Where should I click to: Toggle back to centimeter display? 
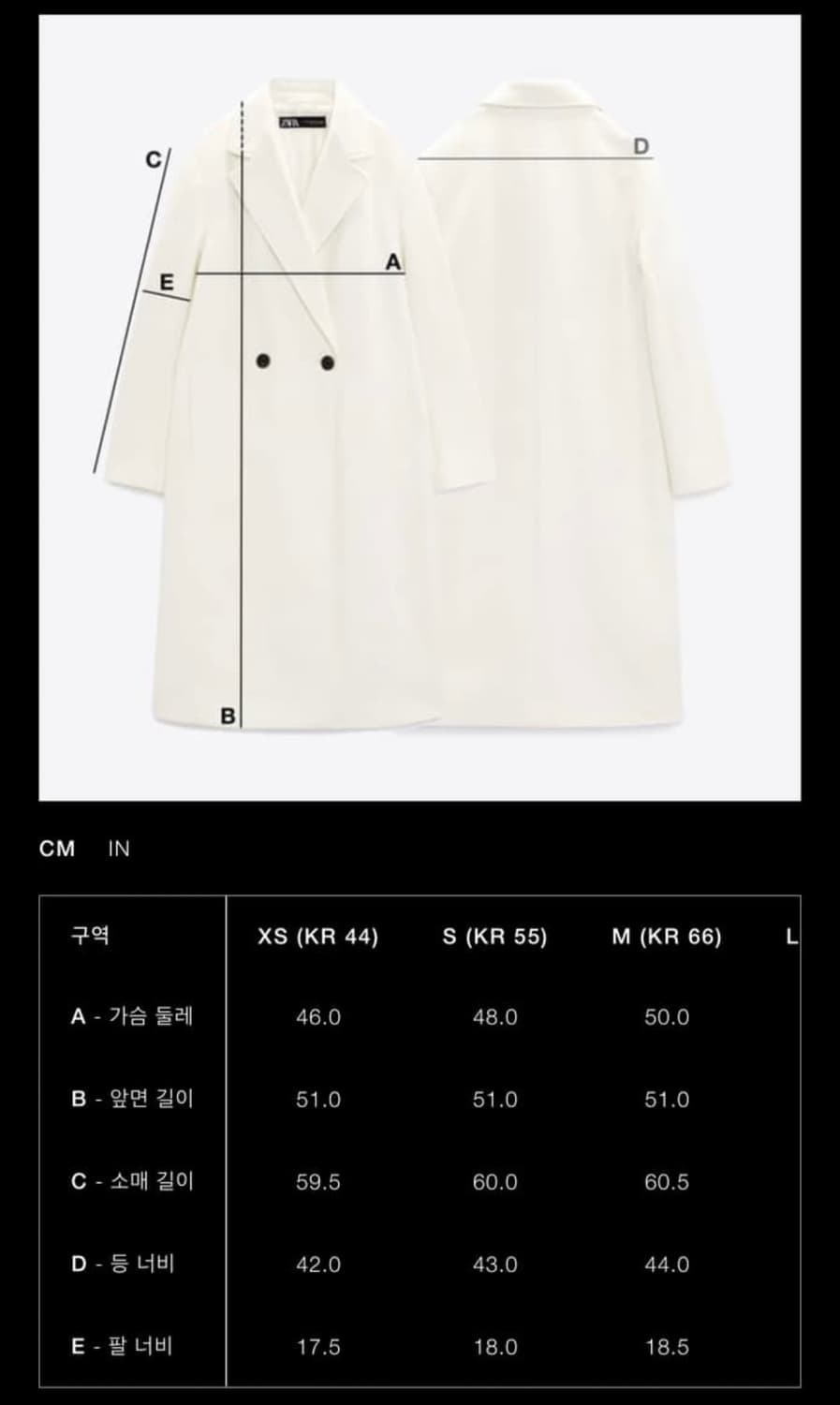(59, 849)
